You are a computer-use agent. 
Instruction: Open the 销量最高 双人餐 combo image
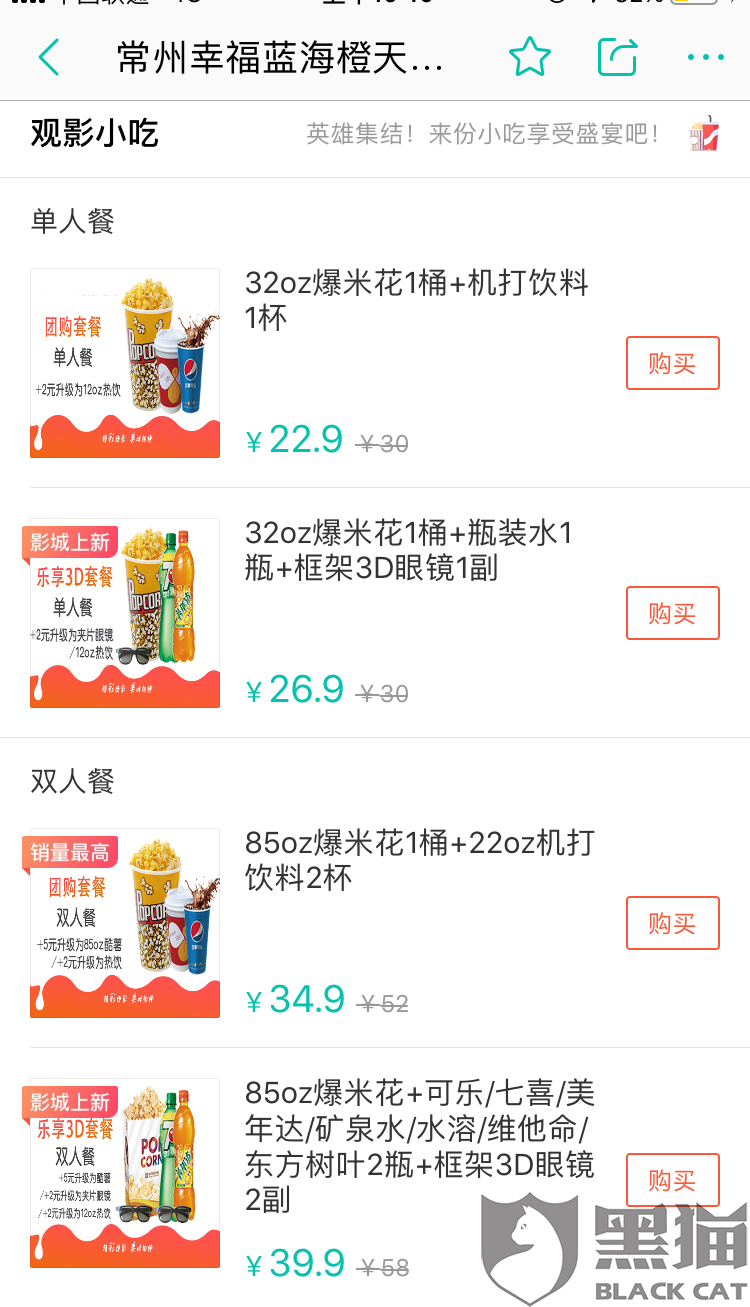point(125,923)
